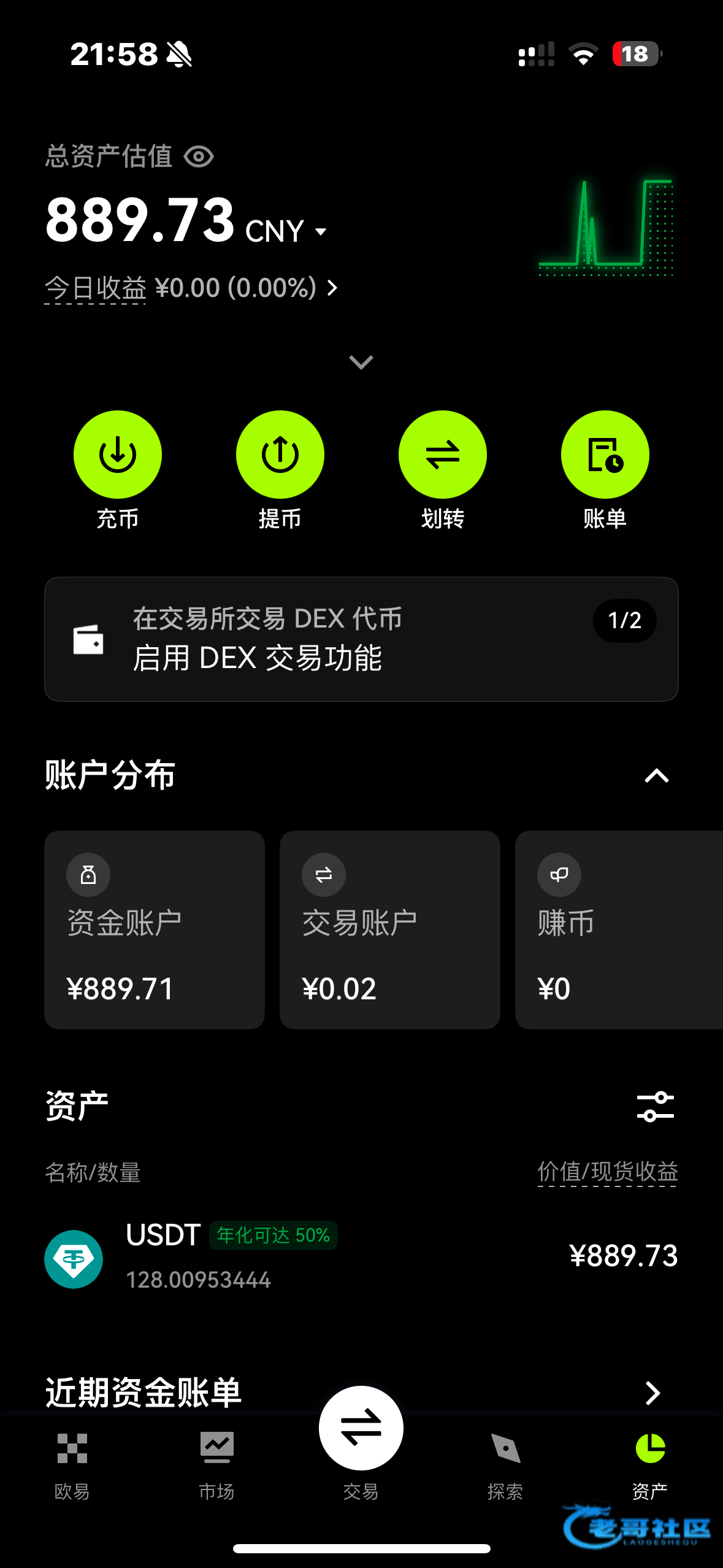Expand the asset overview down chevron
This screenshot has height=1568, width=723.
361,362
